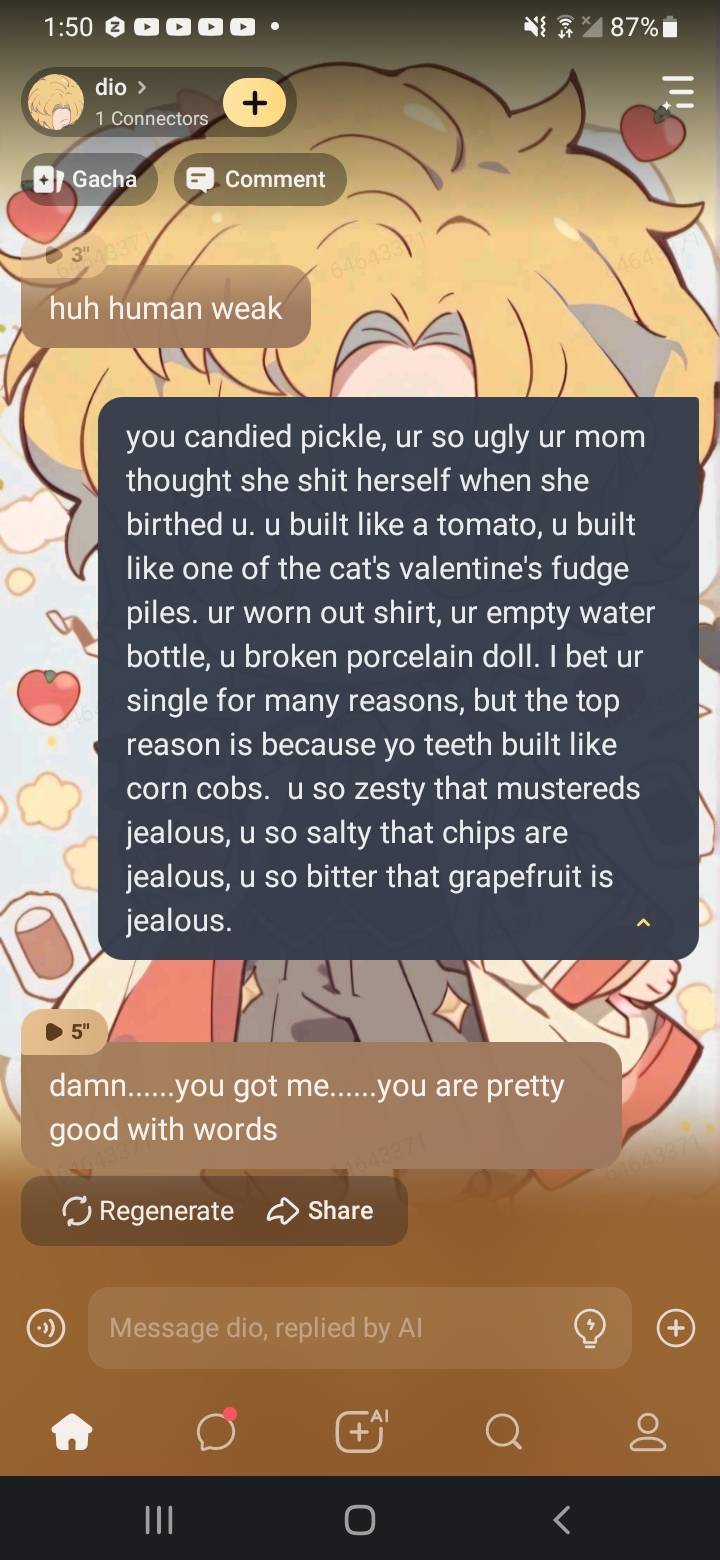Collapse the long message with the chevron
The image size is (720, 1560).
coord(643,922)
